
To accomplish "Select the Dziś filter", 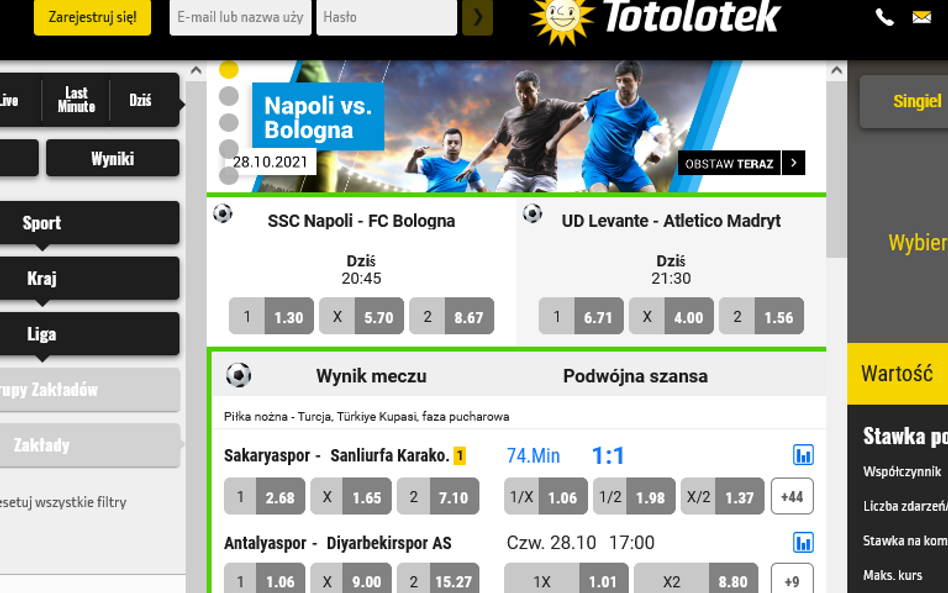I will pyautogui.click(x=140, y=100).
